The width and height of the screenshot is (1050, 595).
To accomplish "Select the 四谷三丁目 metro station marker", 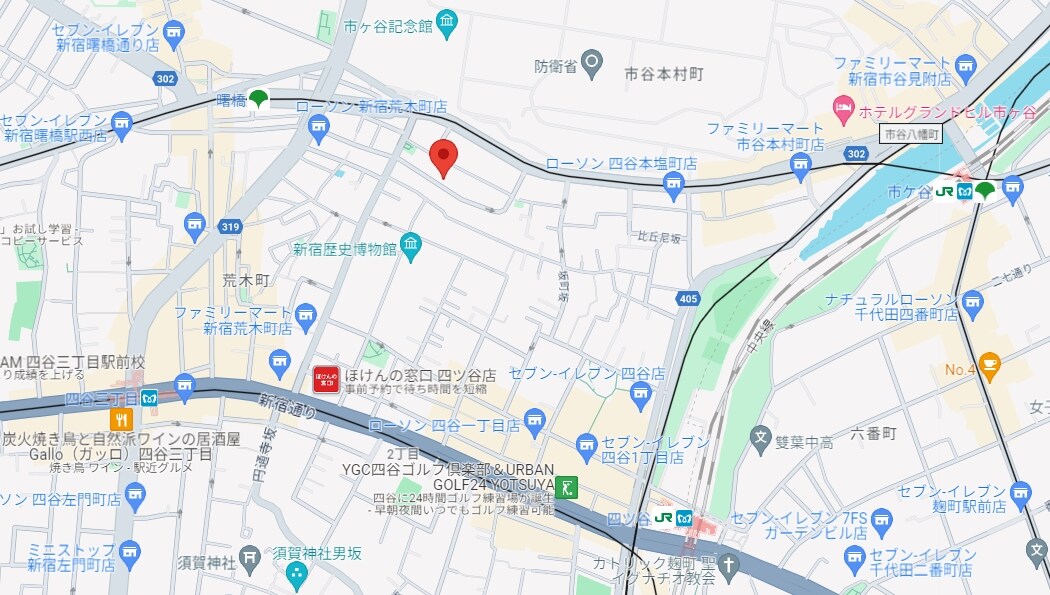I will point(149,396).
